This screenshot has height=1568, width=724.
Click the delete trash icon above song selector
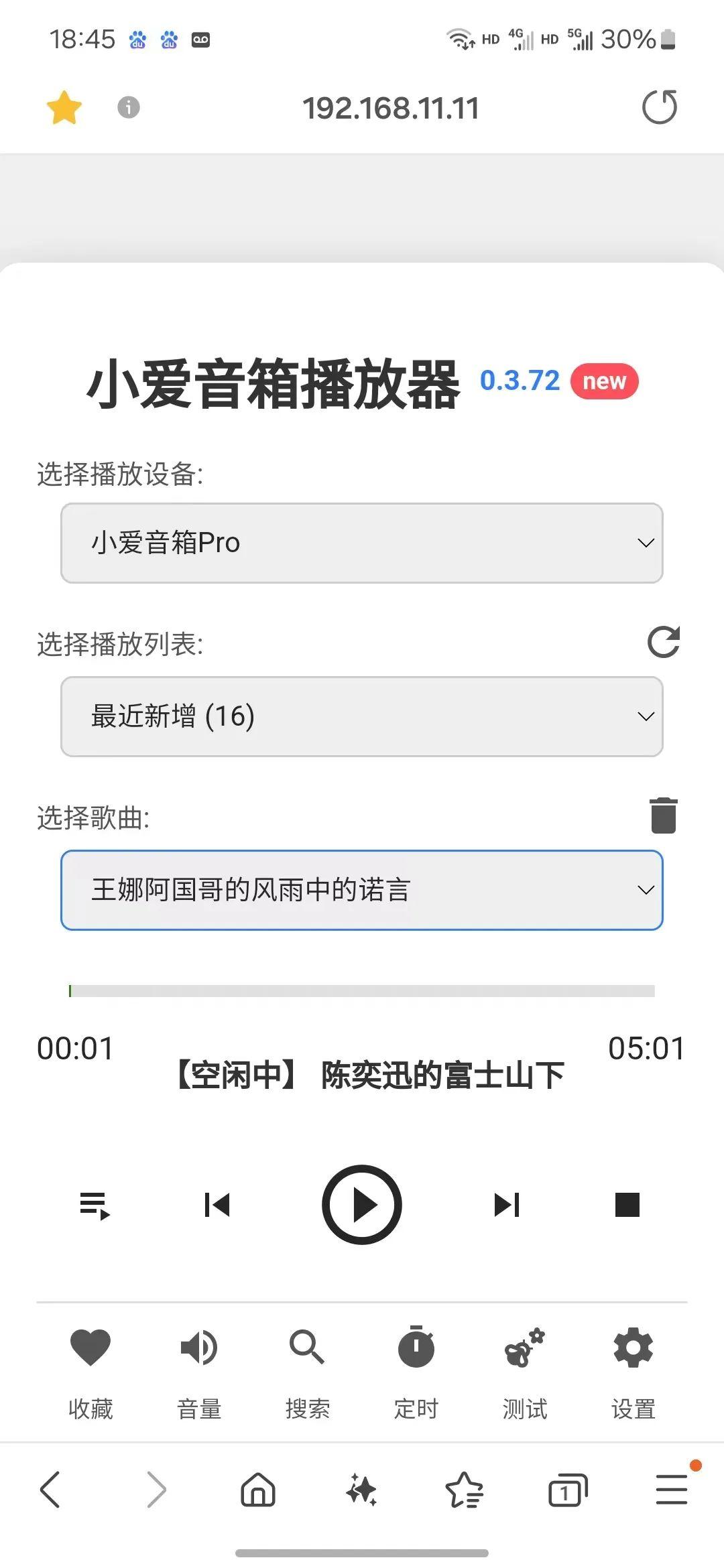click(x=662, y=814)
